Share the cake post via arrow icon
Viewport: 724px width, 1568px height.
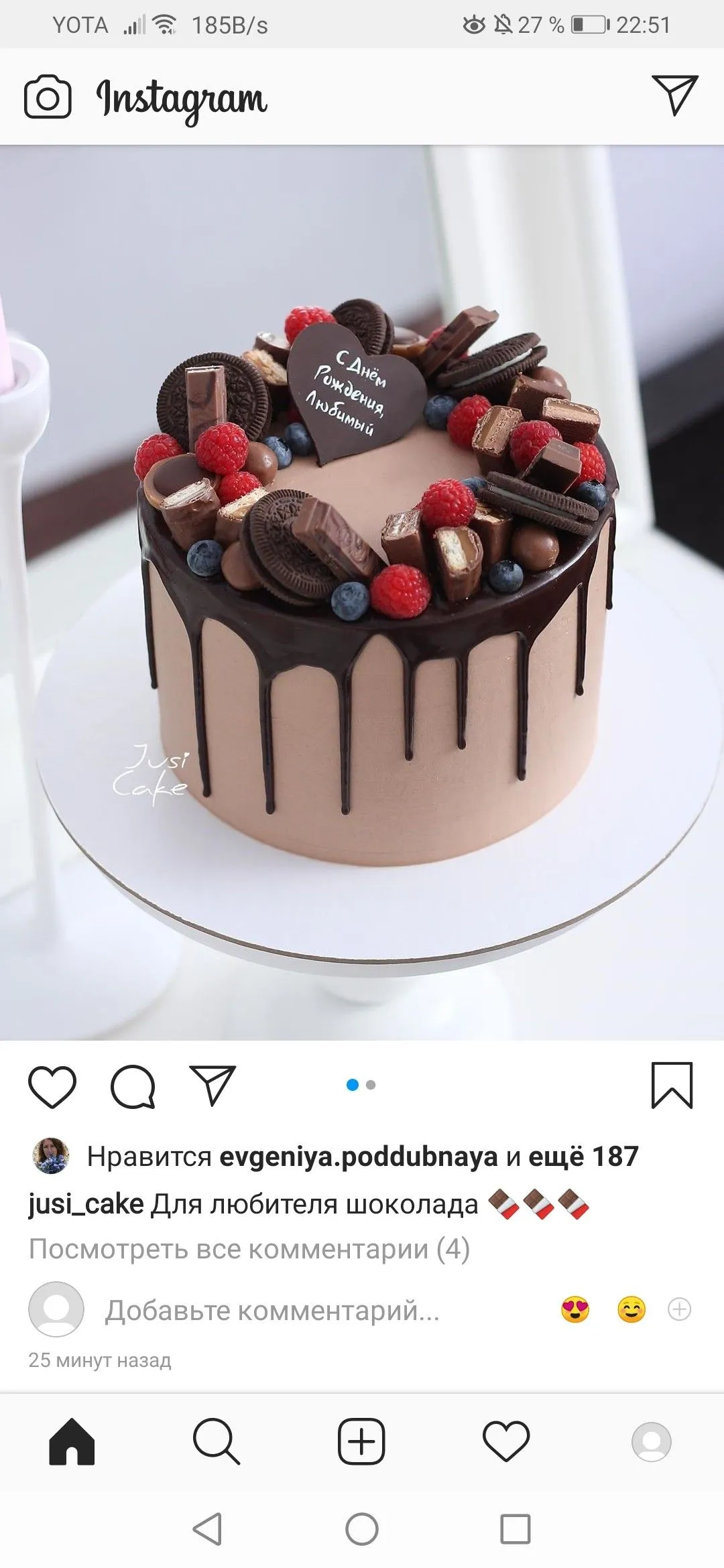pos(213,1085)
